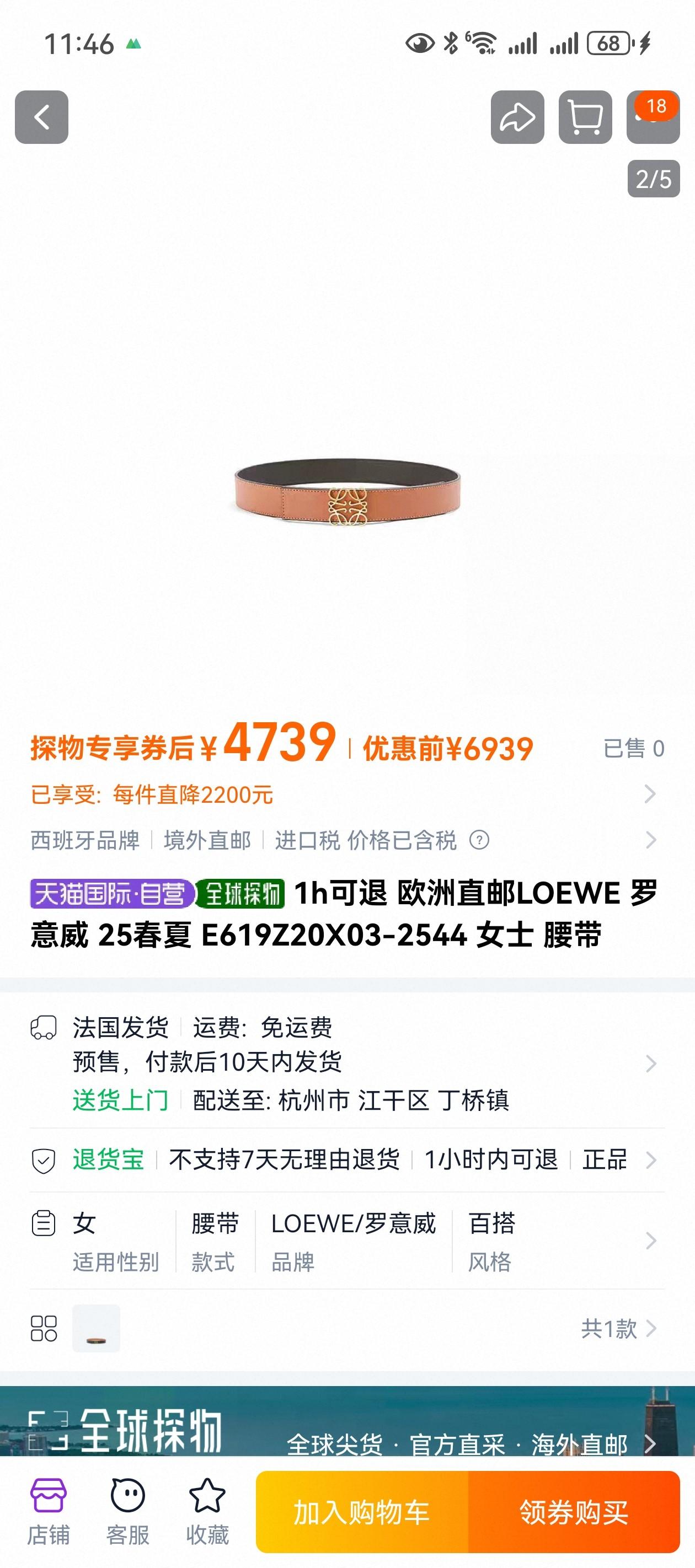Visit the 店铺 store page
695x1568 pixels.
click(48, 1511)
